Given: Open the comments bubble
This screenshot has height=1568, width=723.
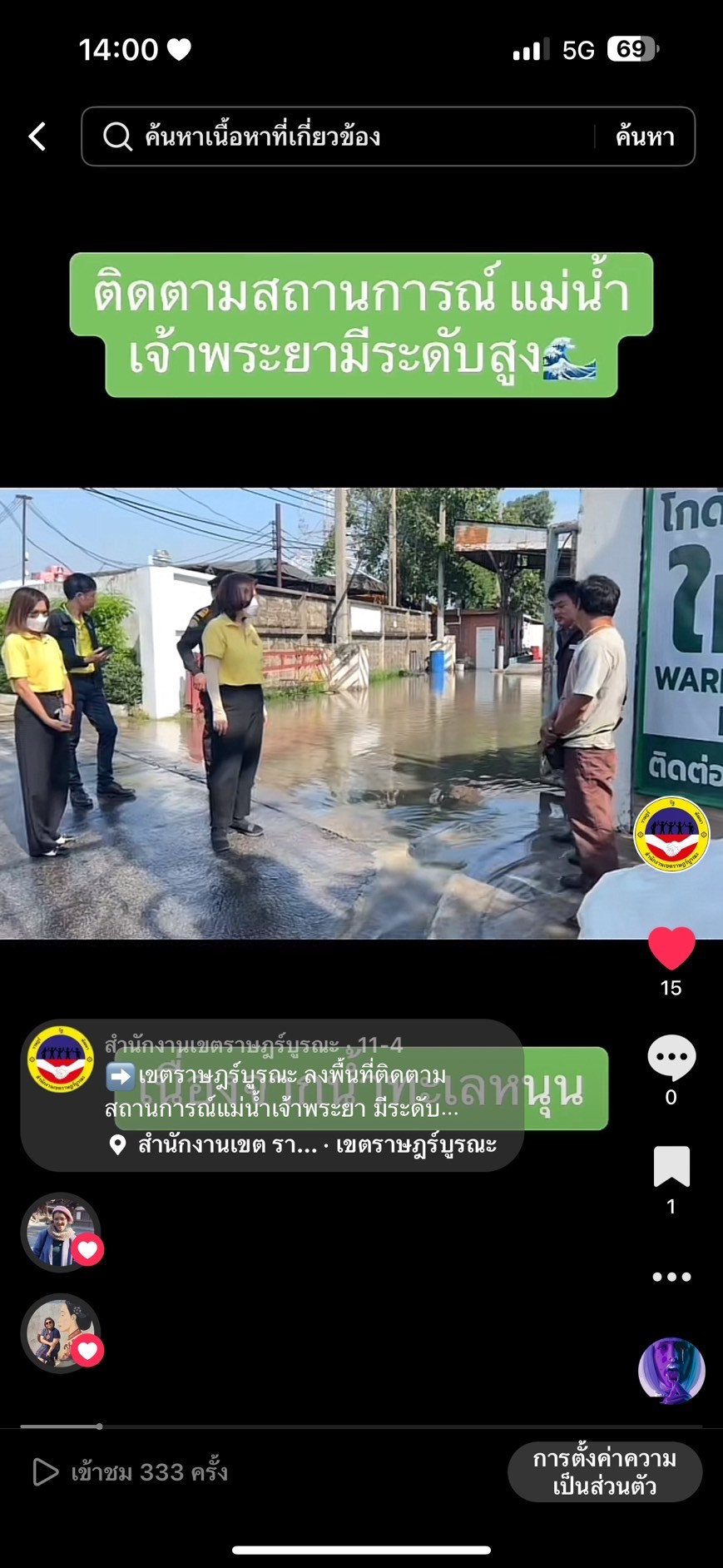Looking at the screenshot, I should [671, 1058].
